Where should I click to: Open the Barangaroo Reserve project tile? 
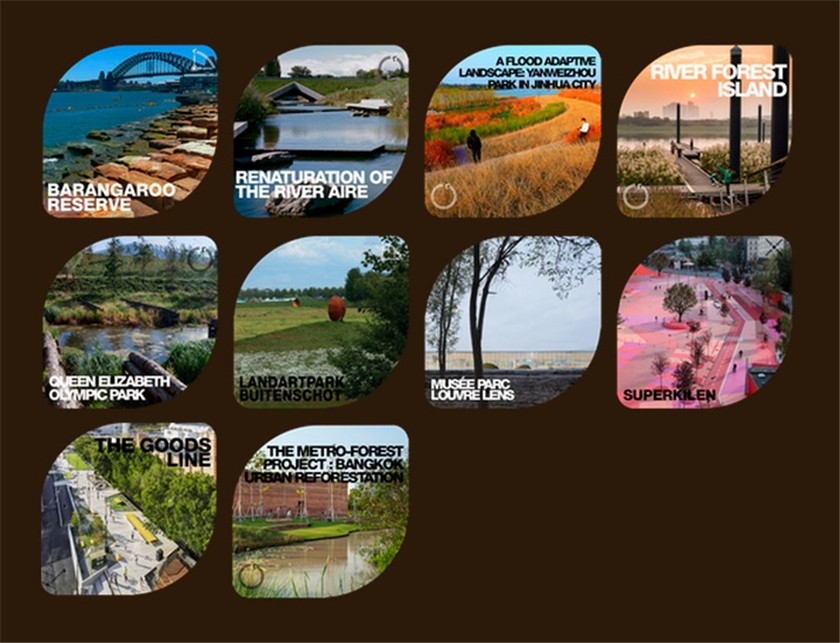[129, 130]
